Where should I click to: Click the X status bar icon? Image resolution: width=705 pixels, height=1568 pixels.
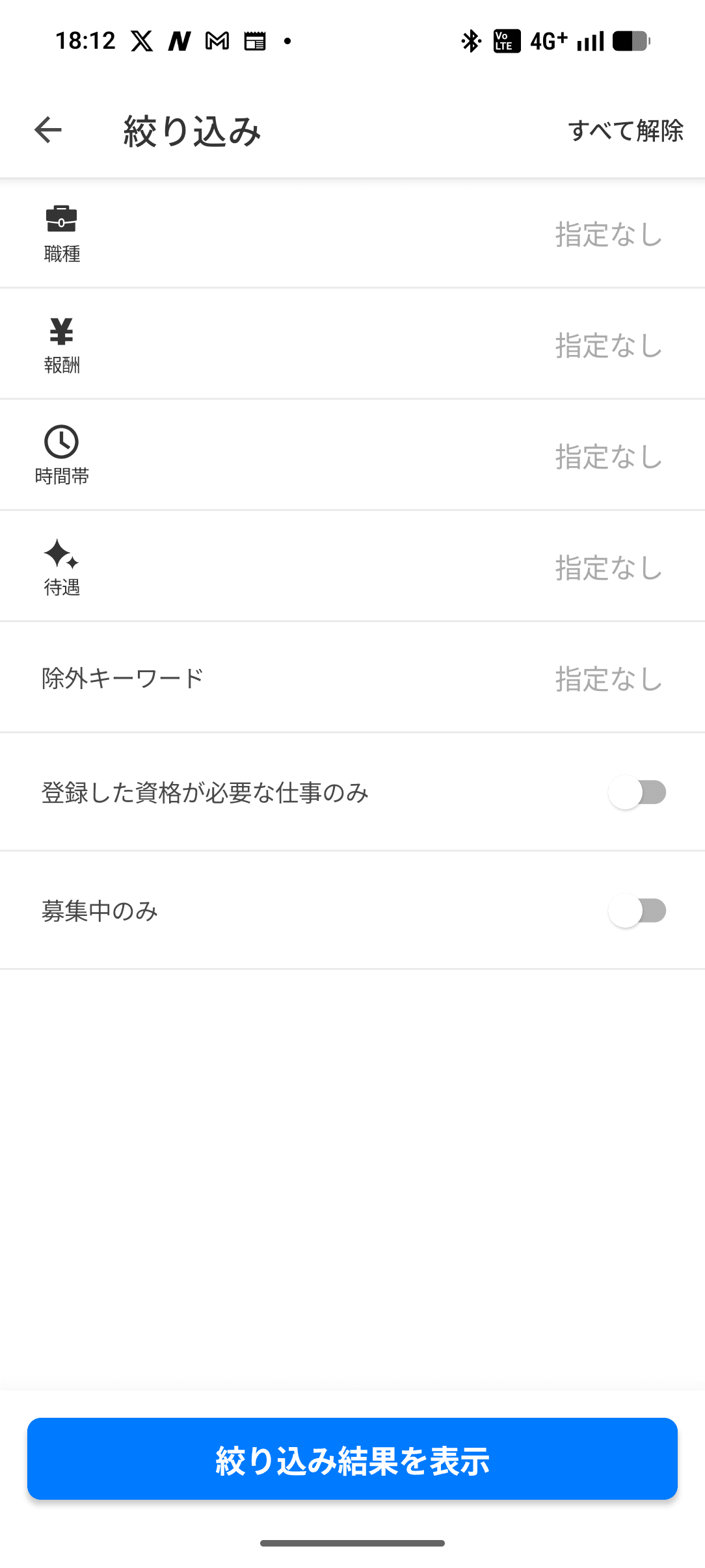point(142,40)
